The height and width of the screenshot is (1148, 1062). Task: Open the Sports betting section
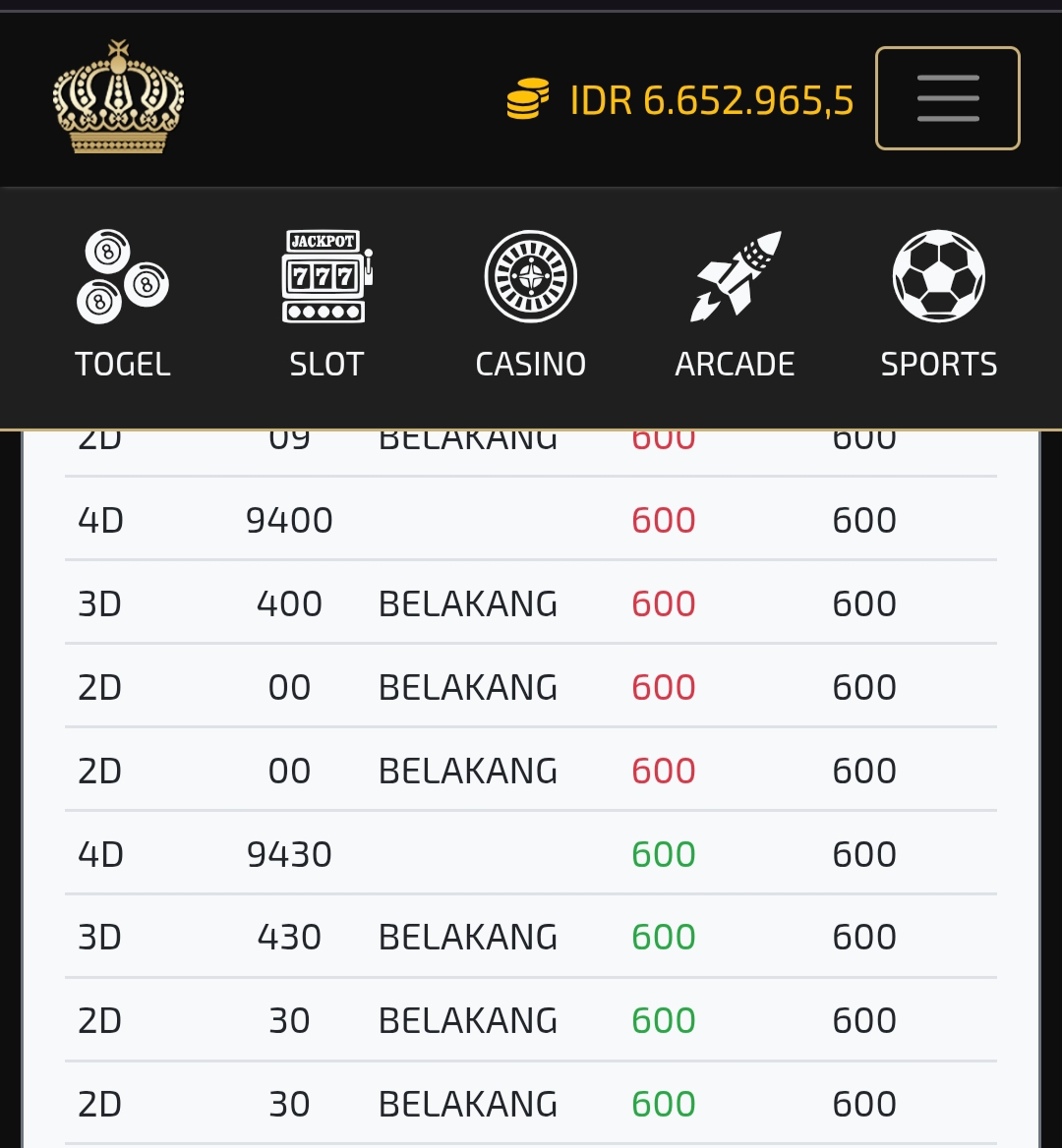938,305
